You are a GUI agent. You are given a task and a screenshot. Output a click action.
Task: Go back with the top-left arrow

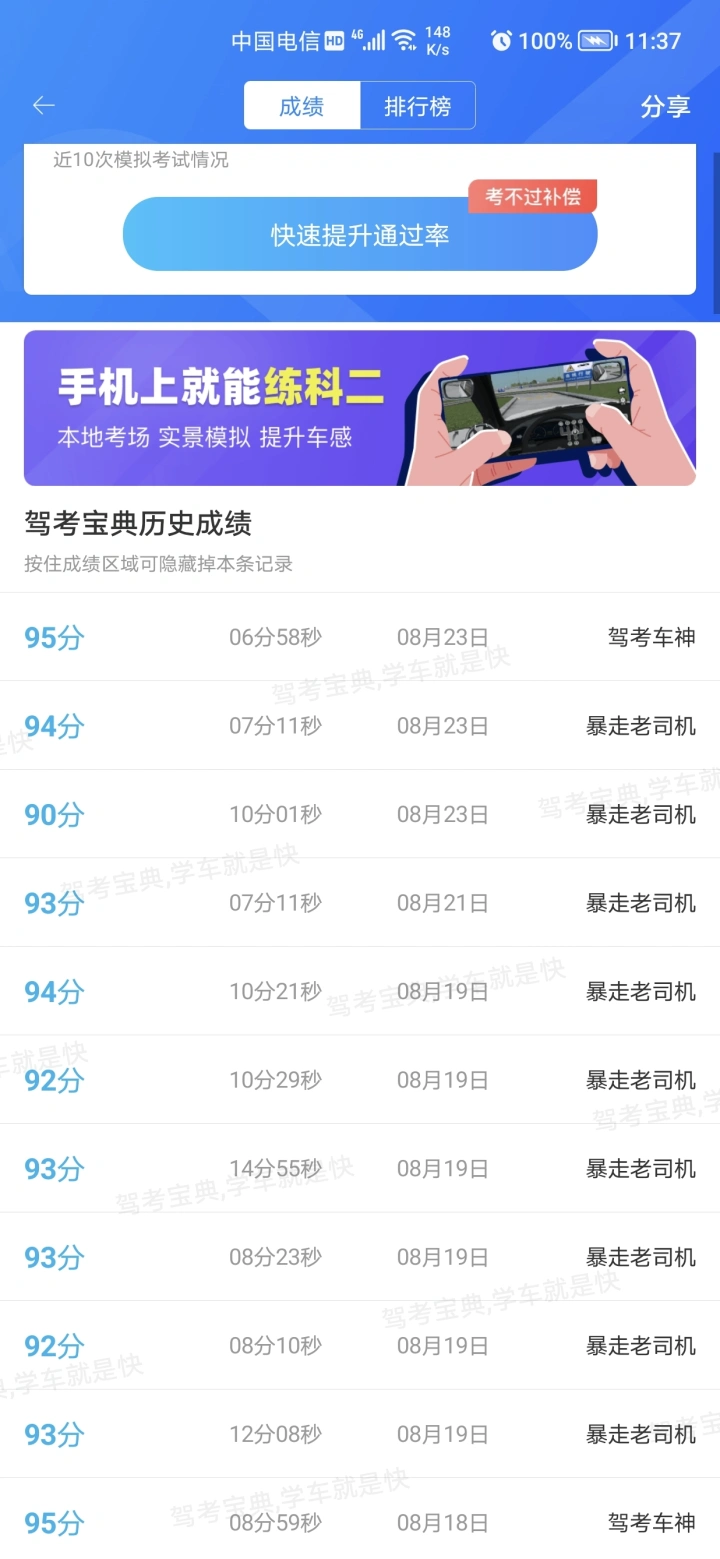click(43, 106)
